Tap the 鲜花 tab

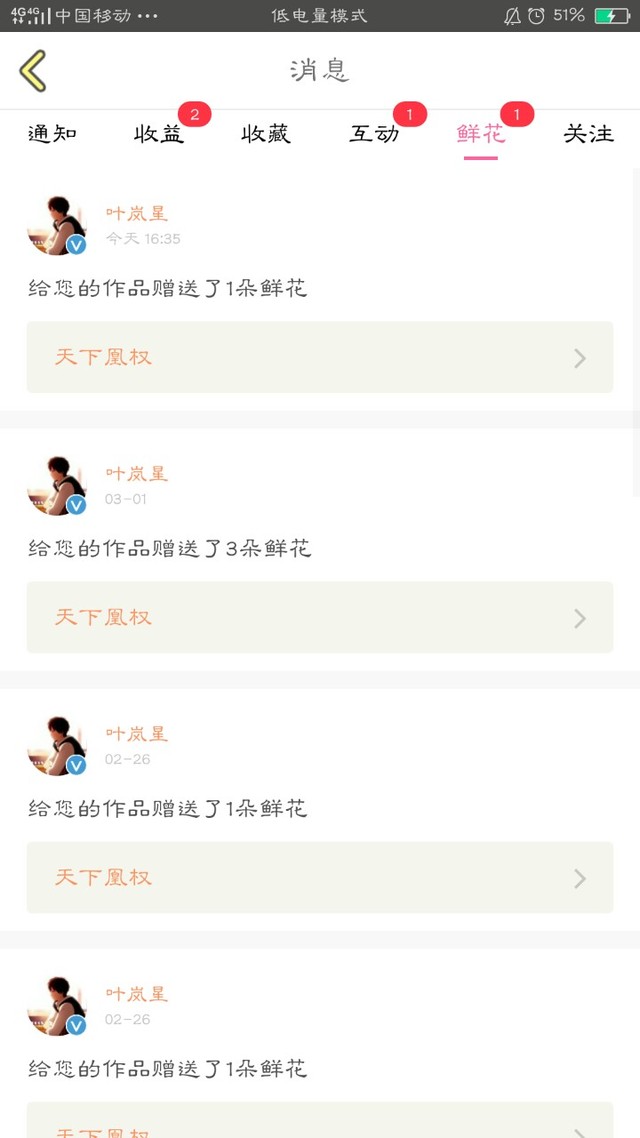pyautogui.click(x=481, y=134)
